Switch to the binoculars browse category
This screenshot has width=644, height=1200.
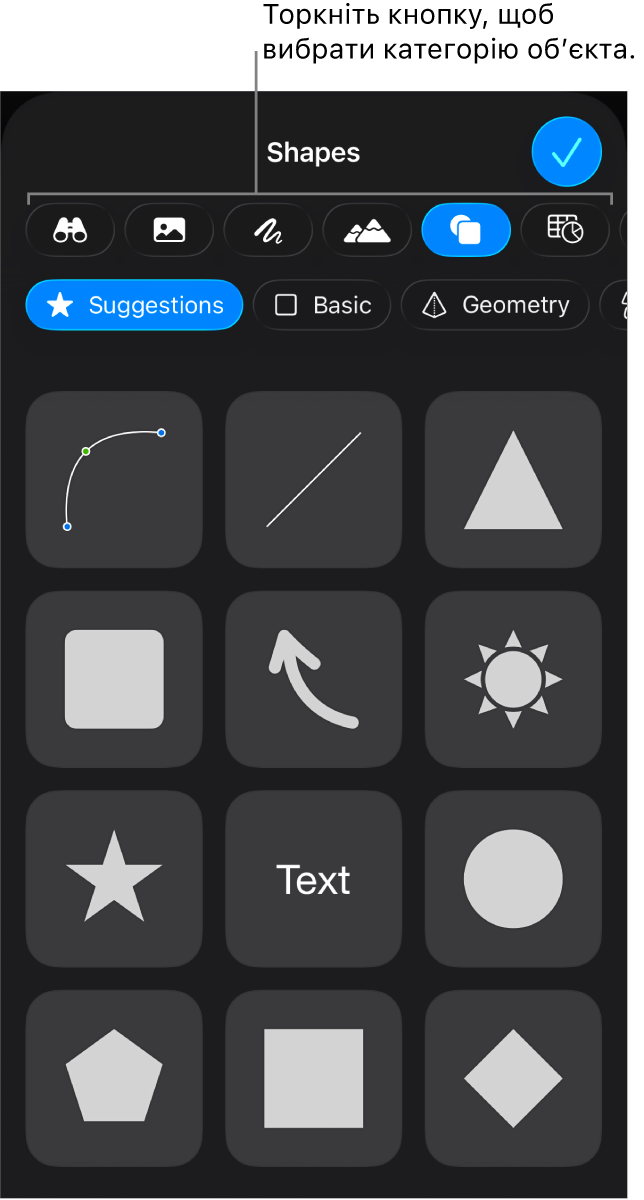70,230
